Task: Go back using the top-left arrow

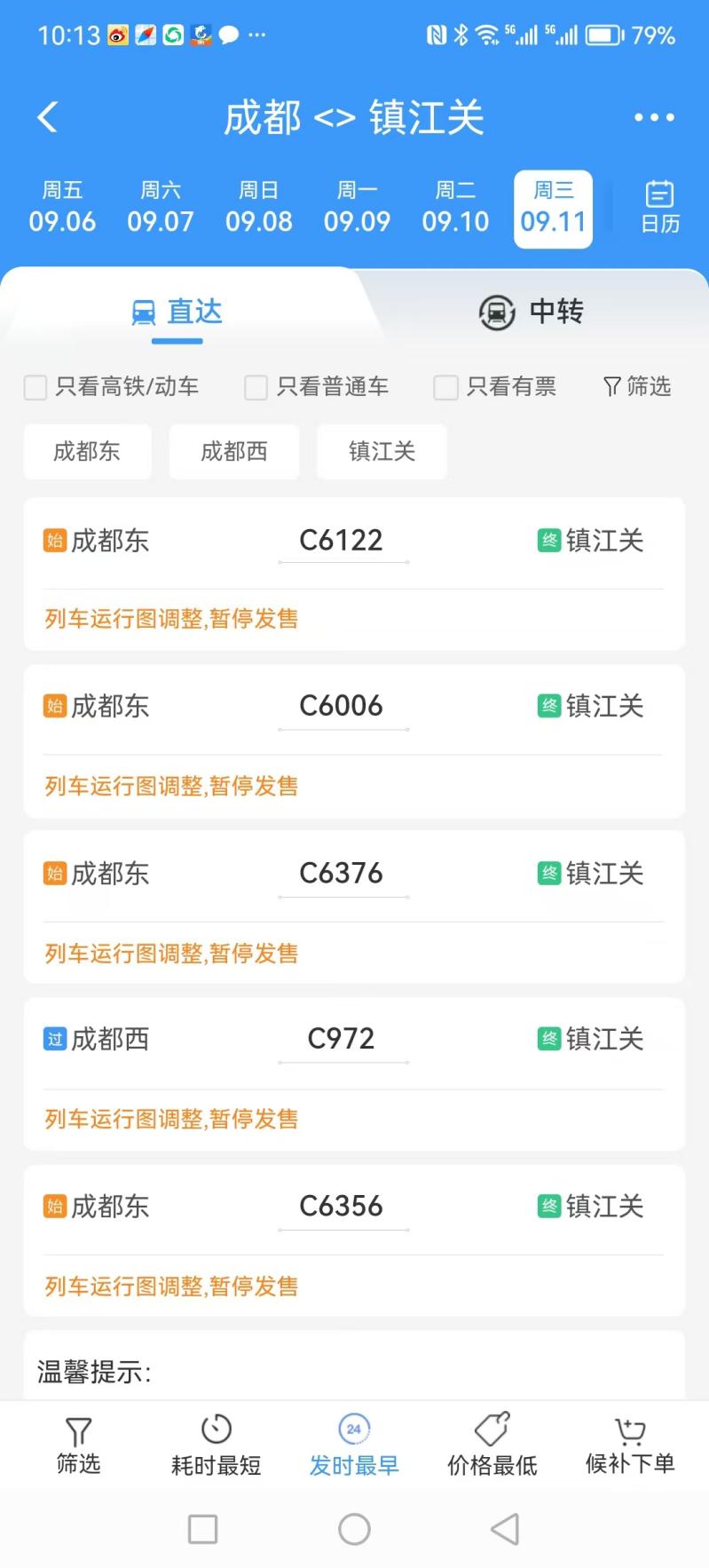Action: pos(48,117)
